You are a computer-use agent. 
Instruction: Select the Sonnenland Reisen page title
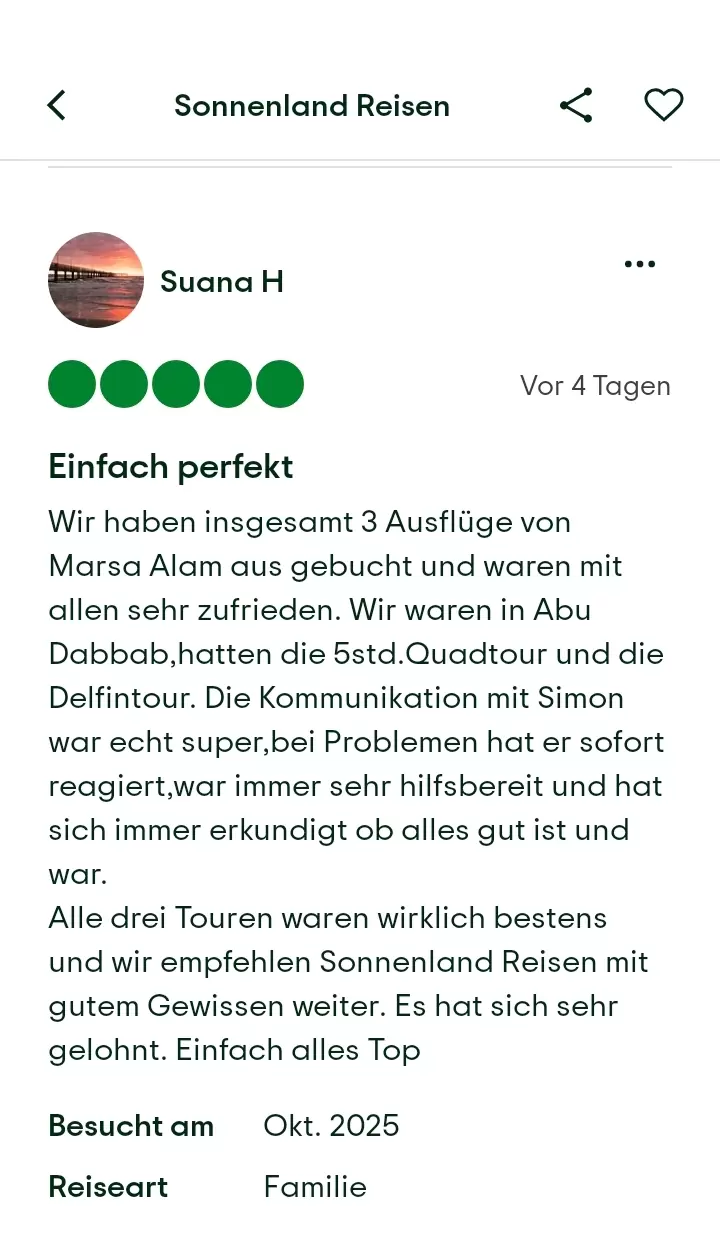point(311,105)
